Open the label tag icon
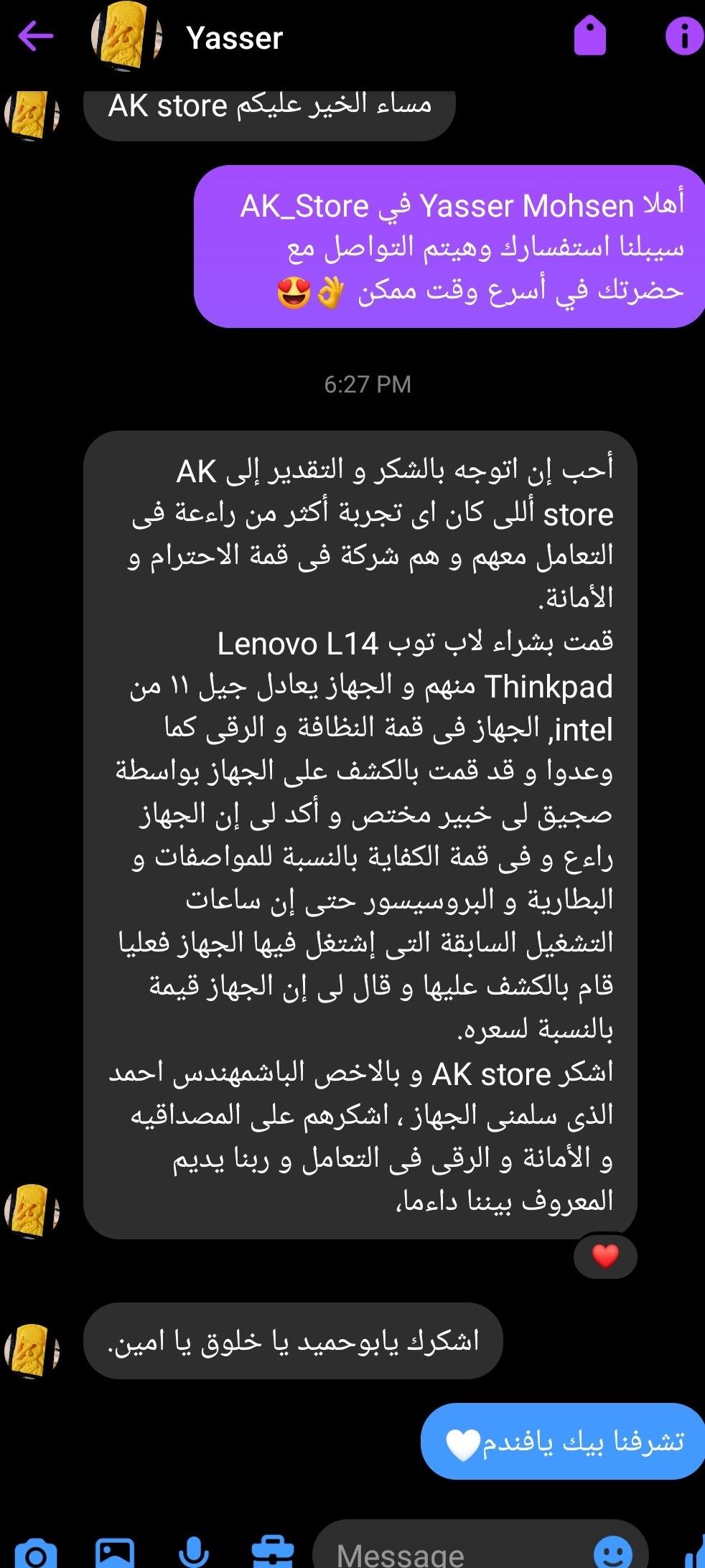The width and height of the screenshot is (705, 1568). (x=590, y=36)
